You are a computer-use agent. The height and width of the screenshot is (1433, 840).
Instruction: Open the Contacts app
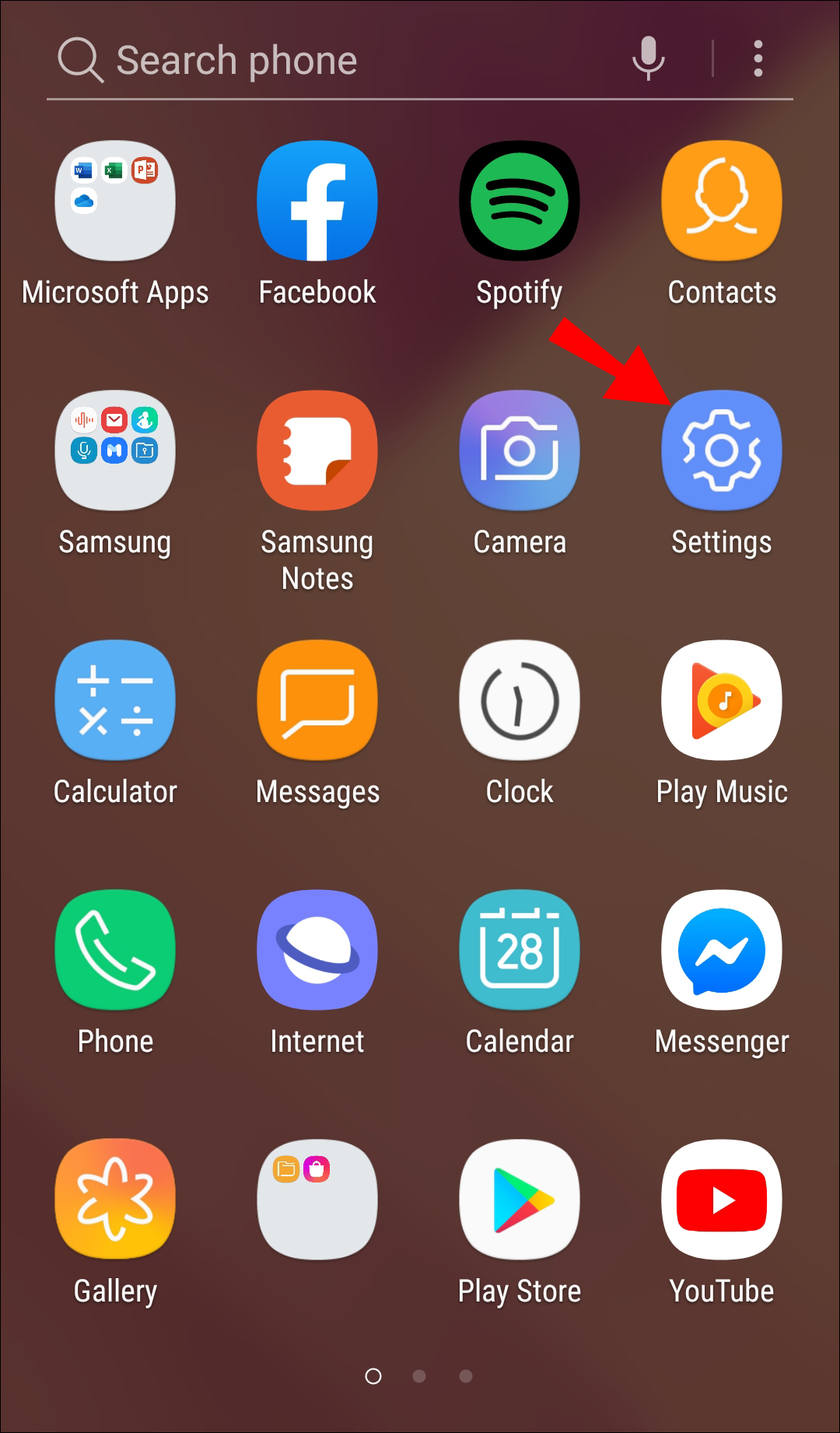[x=722, y=201]
